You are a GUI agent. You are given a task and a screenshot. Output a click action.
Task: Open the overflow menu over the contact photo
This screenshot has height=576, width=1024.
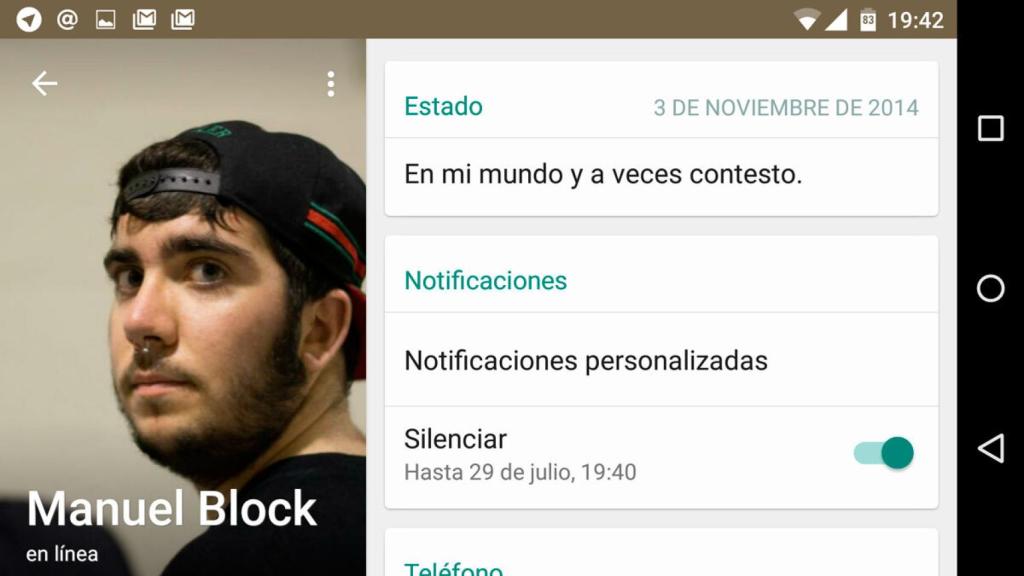pos(331,84)
